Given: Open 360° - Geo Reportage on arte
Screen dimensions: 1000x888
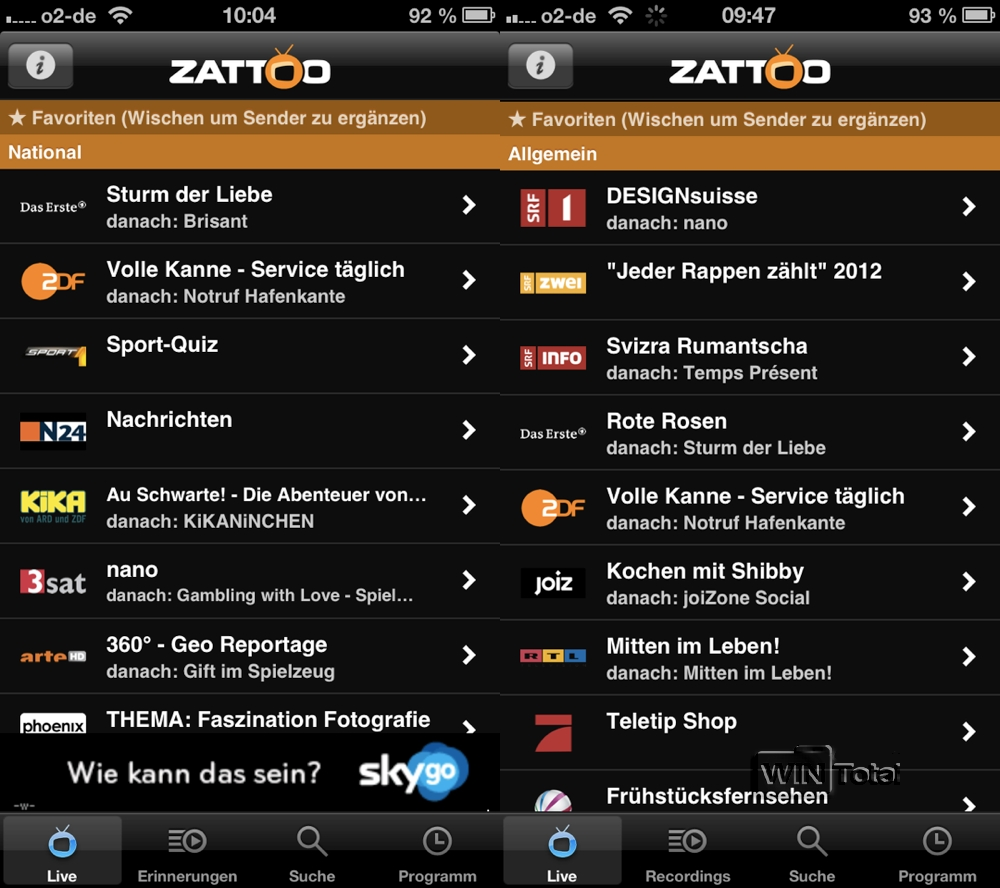Looking at the screenshot, I should pos(250,656).
